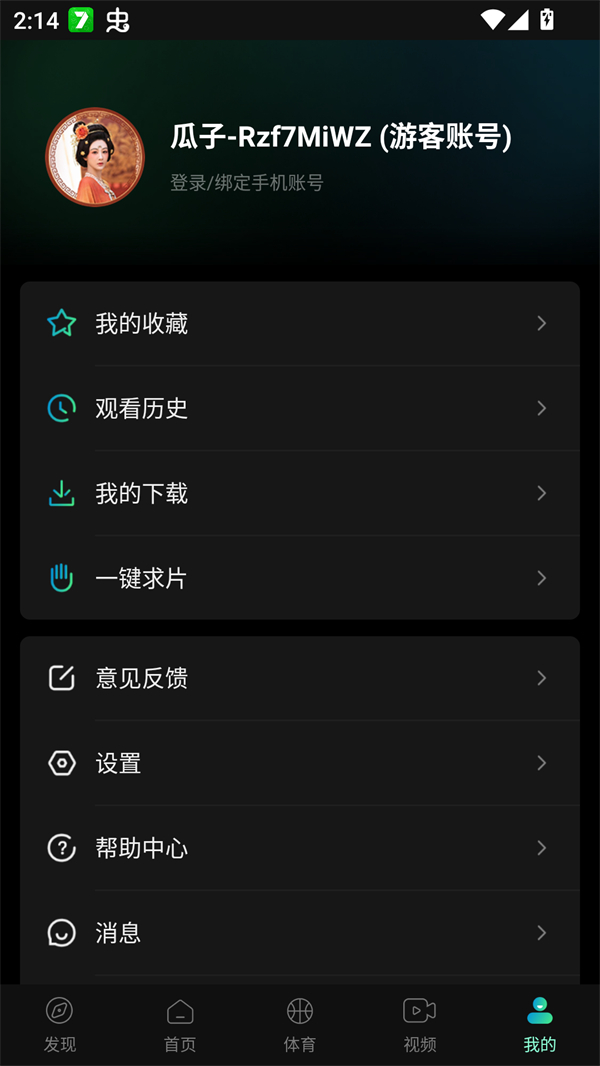
Task: Open 我的收藏 favorites
Action: pos(300,323)
